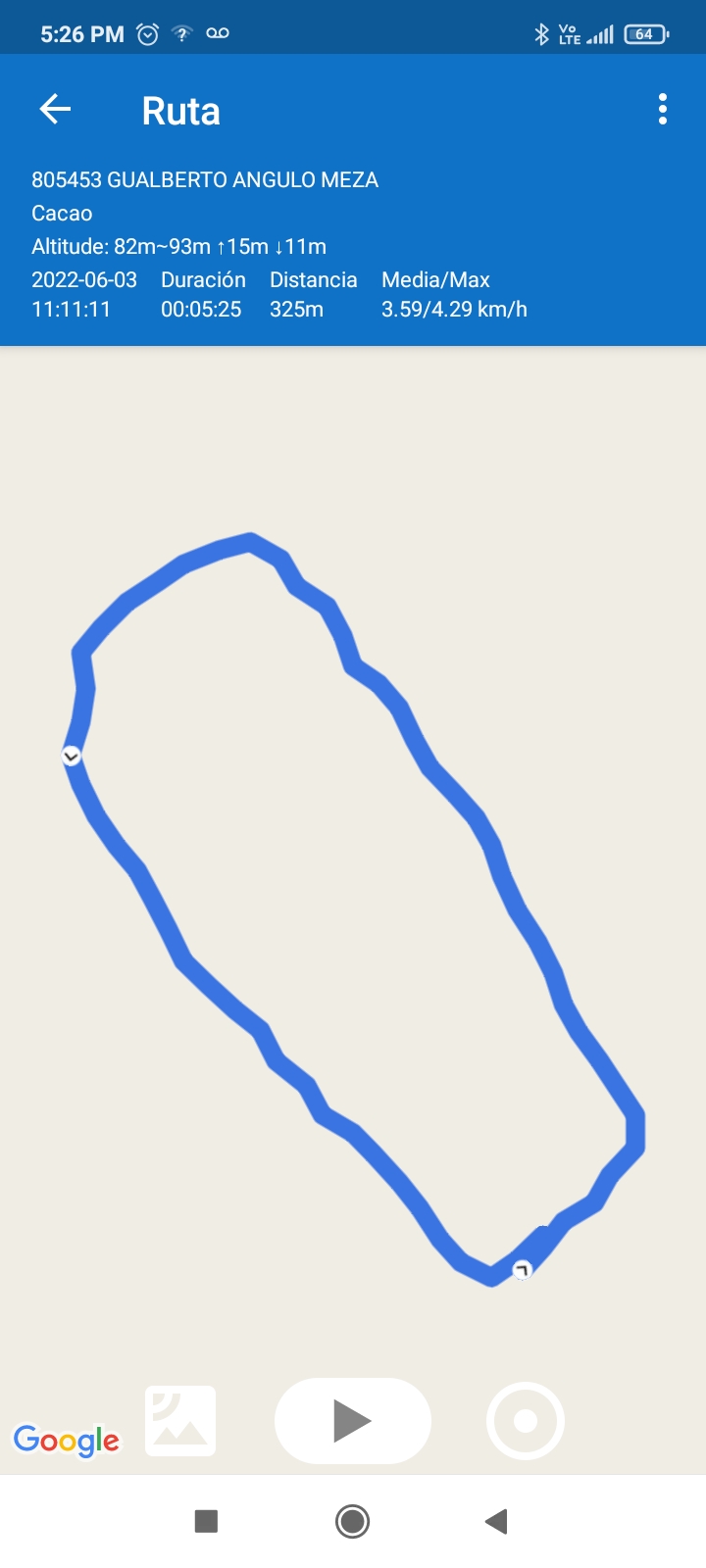Screen dimensions: 706x1568
Task: Switch the map type with the image icon
Action: click(180, 1420)
